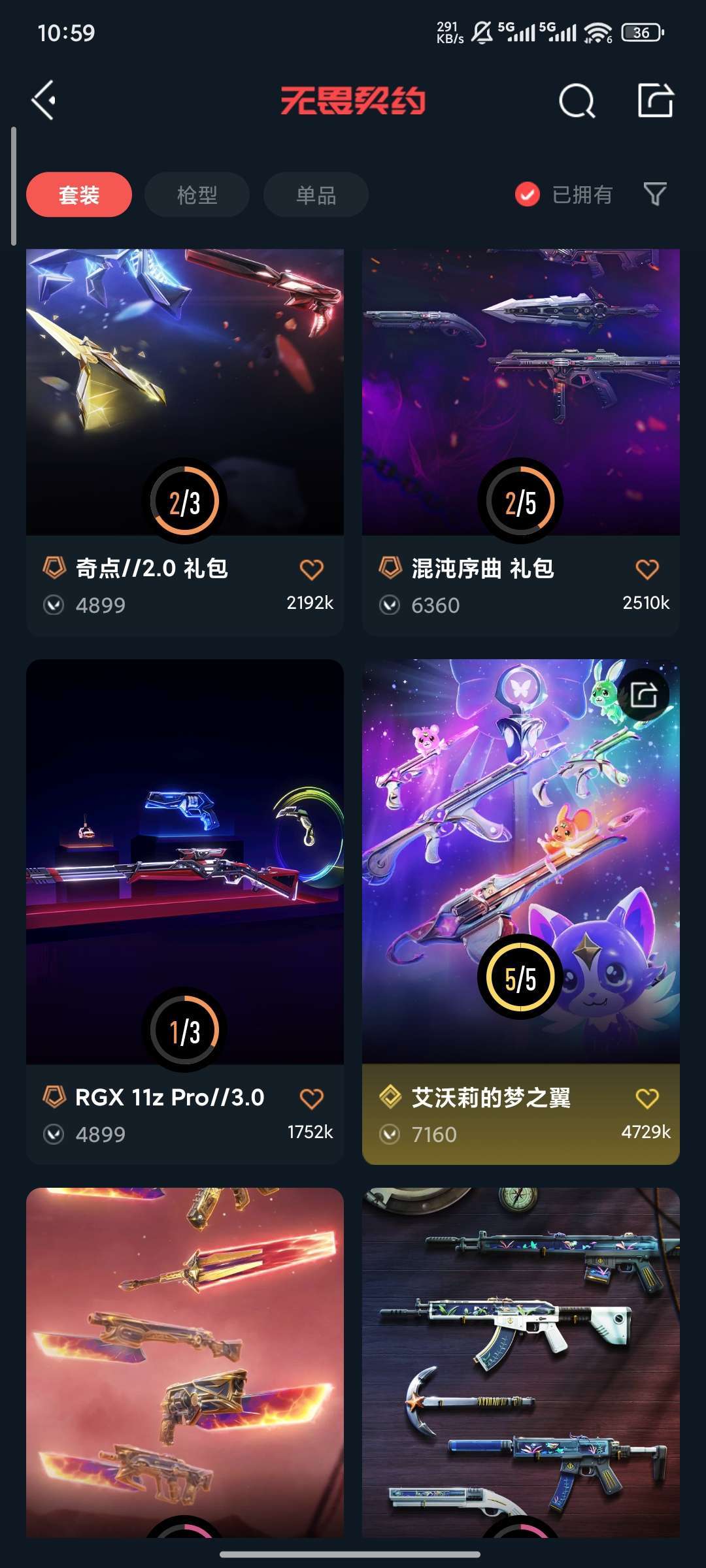Open the nautical anchor bundle tile

(x=520, y=1359)
